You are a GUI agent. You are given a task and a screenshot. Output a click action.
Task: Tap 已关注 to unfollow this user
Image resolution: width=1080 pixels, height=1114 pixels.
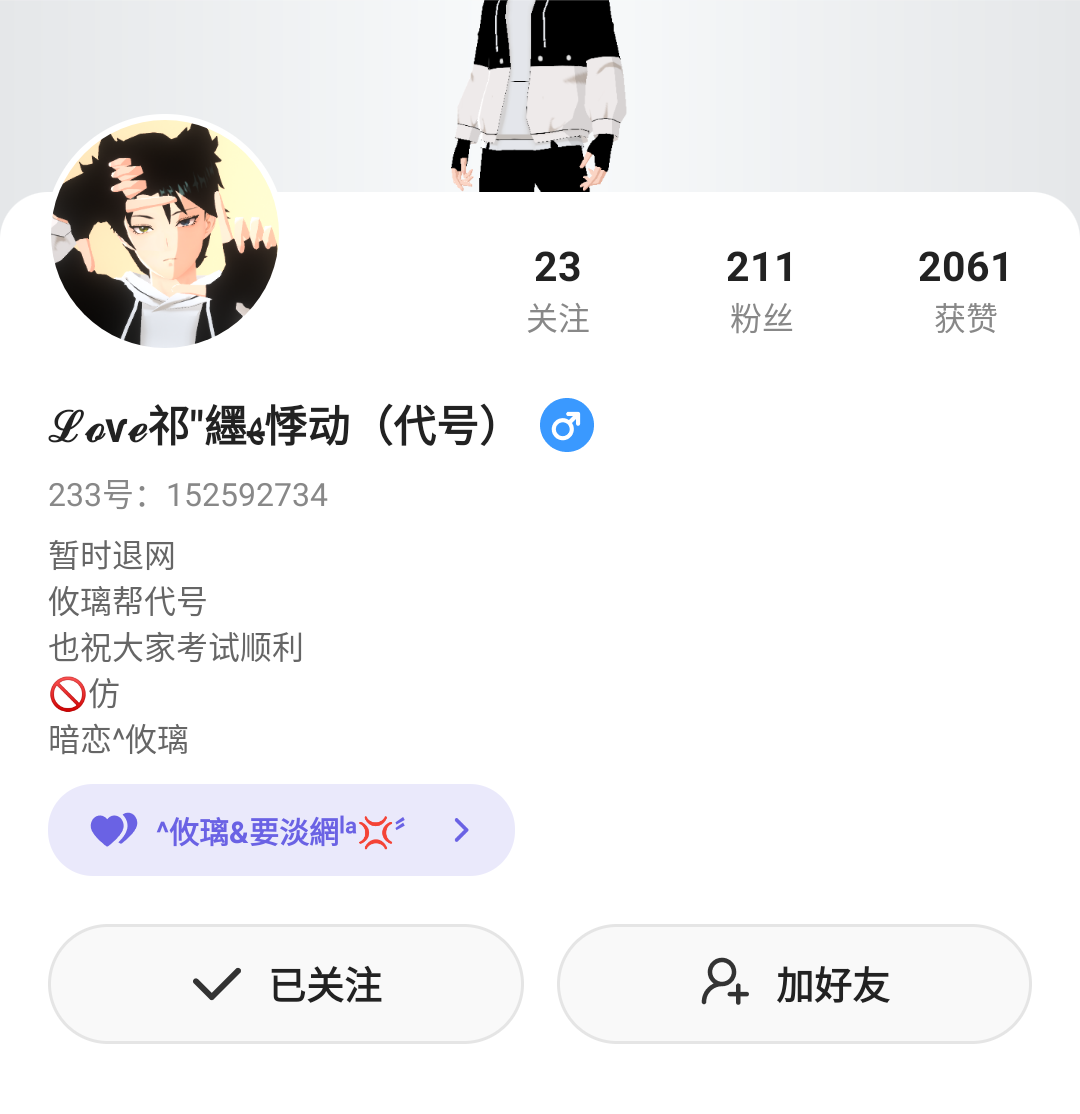286,984
